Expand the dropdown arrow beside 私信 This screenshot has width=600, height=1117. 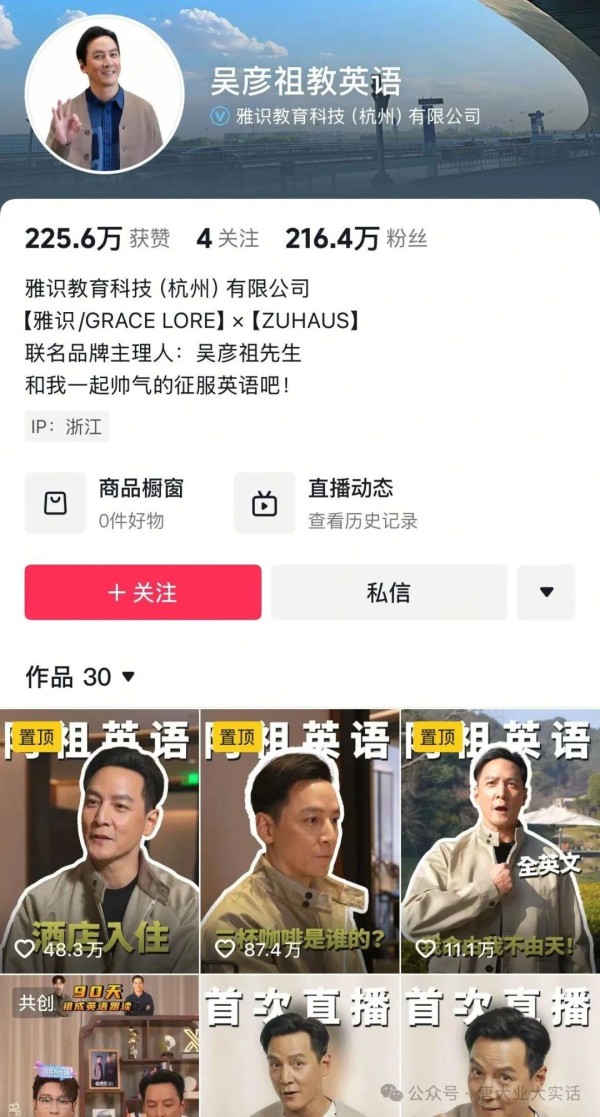546,592
